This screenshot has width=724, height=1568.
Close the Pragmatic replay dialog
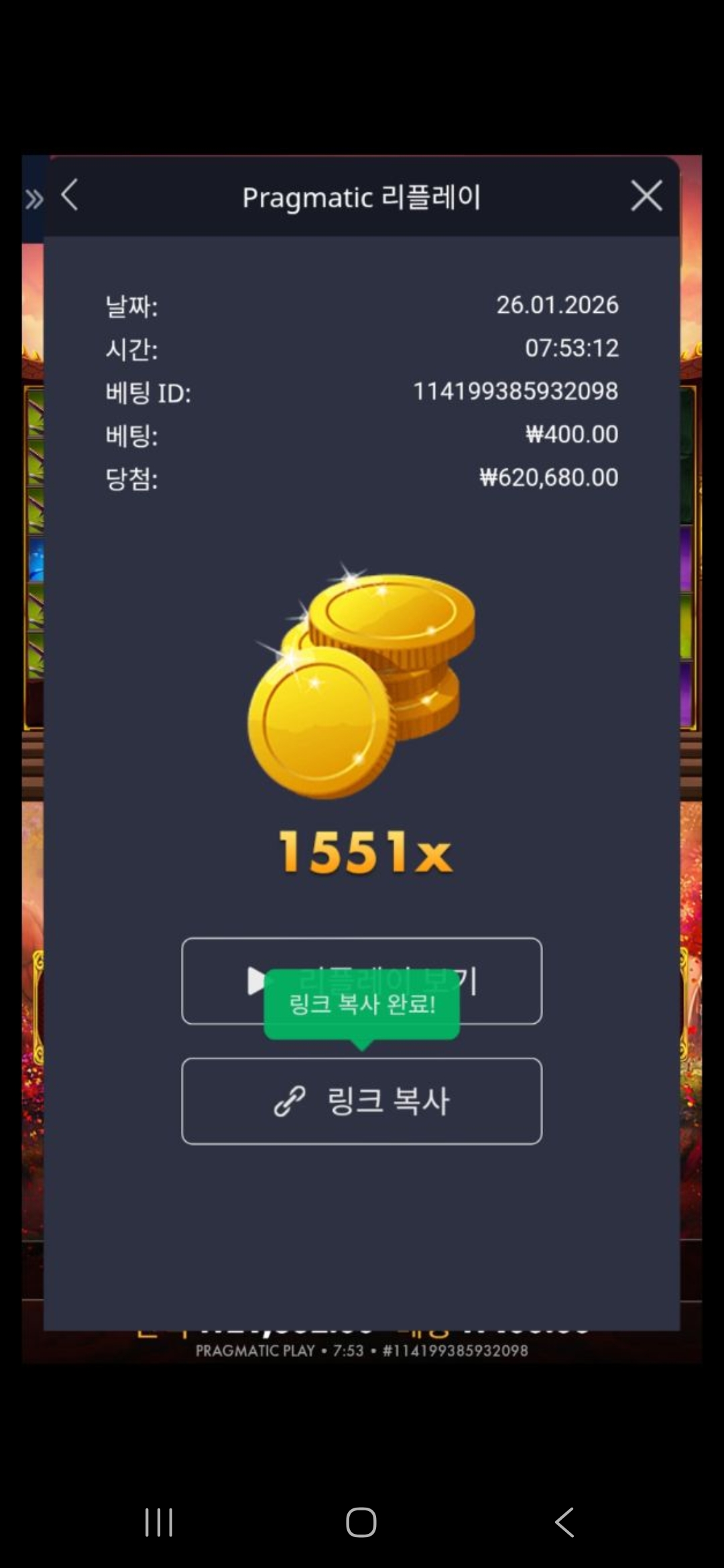click(646, 196)
